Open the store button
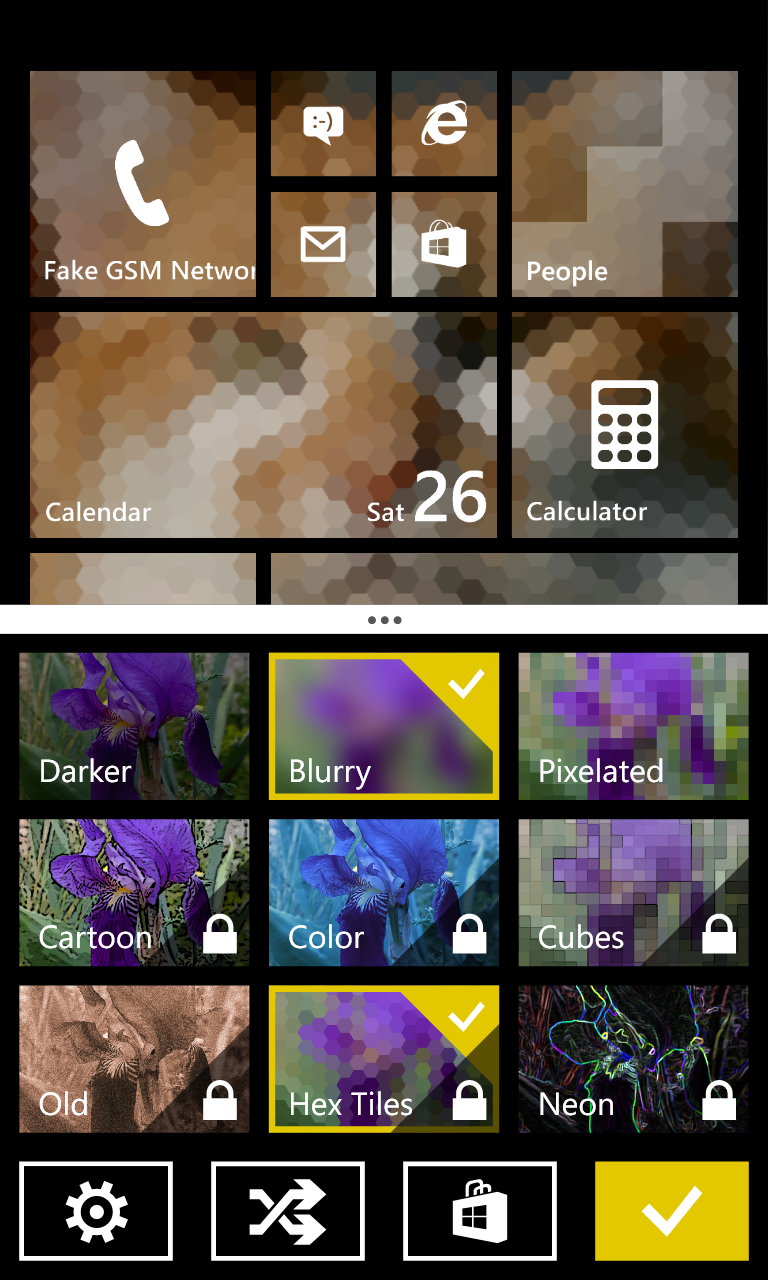Screen dimensions: 768x1280 click(480, 1211)
